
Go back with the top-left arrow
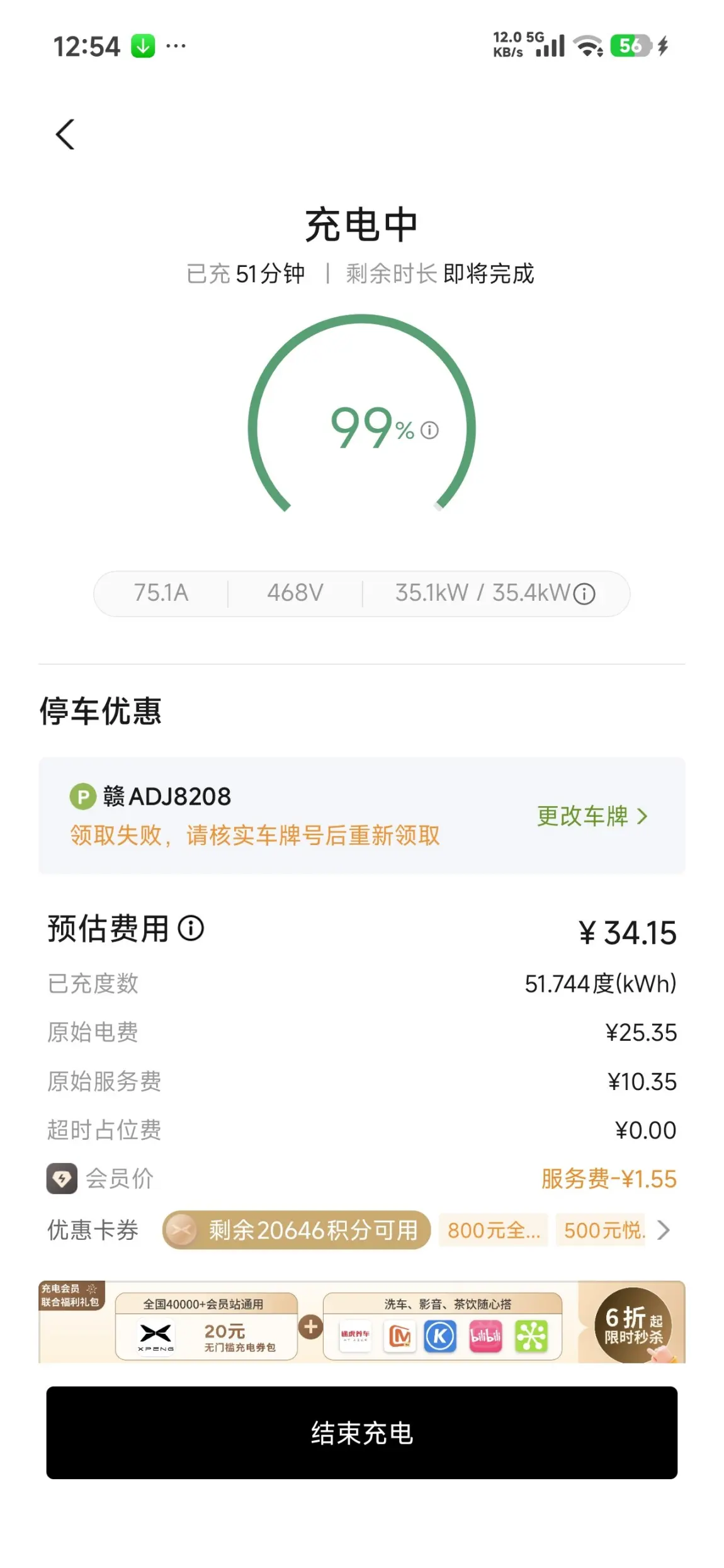pos(65,134)
